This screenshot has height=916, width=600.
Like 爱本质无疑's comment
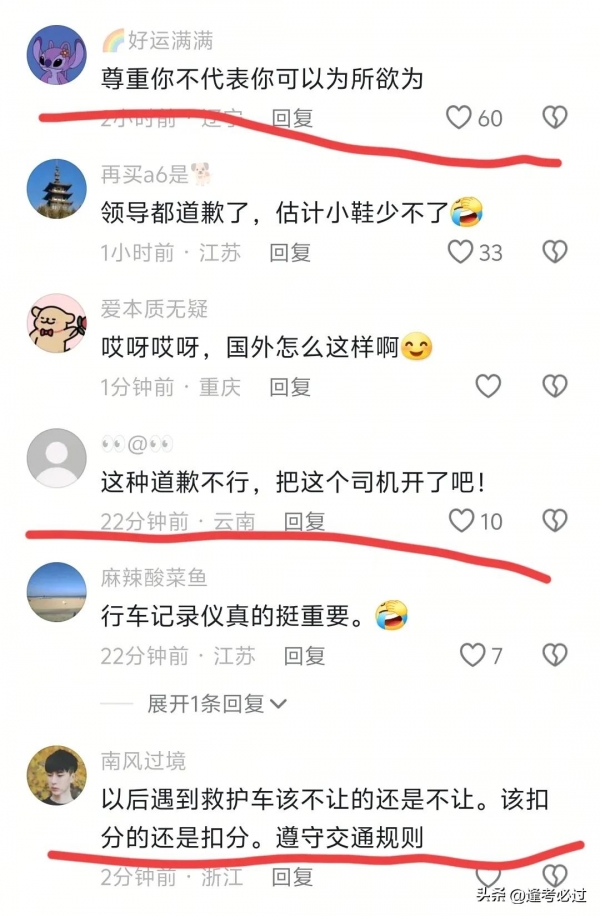[488, 386]
